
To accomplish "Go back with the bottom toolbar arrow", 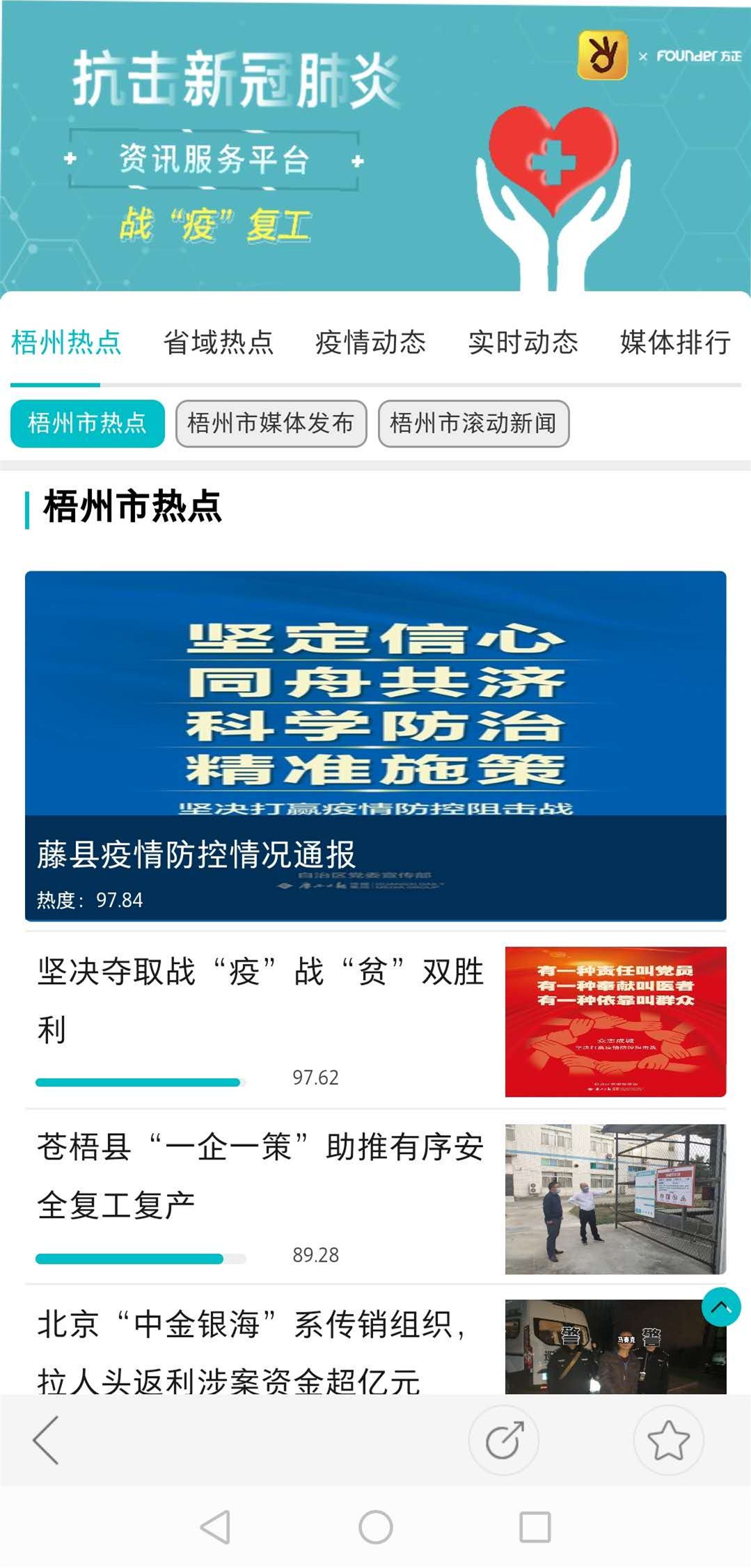I will click(x=46, y=1440).
